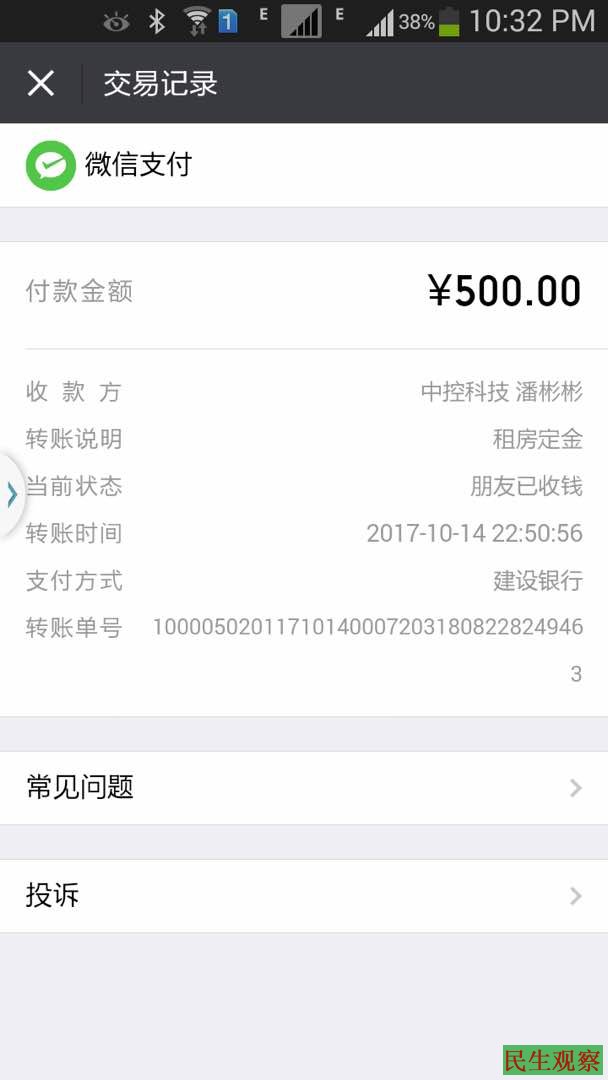This screenshot has width=608, height=1080.
Task: Close the 交易记录 page
Action: [40, 83]
